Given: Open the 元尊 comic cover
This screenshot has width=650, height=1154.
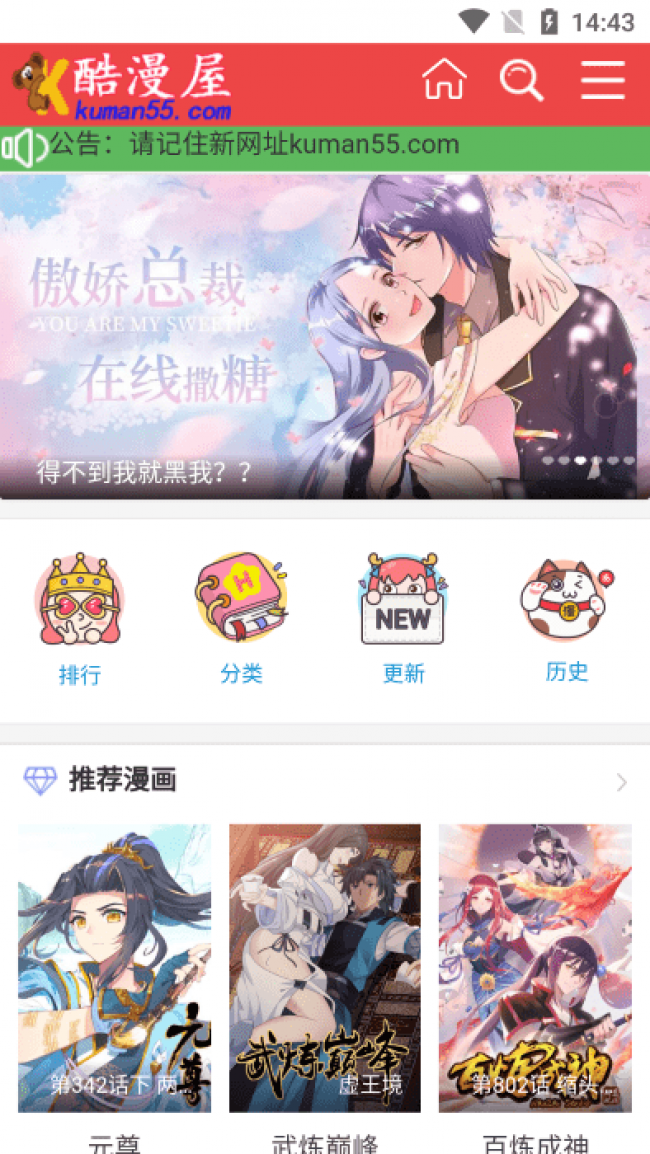Looking at the screenshot, I should tap(115, 967).
